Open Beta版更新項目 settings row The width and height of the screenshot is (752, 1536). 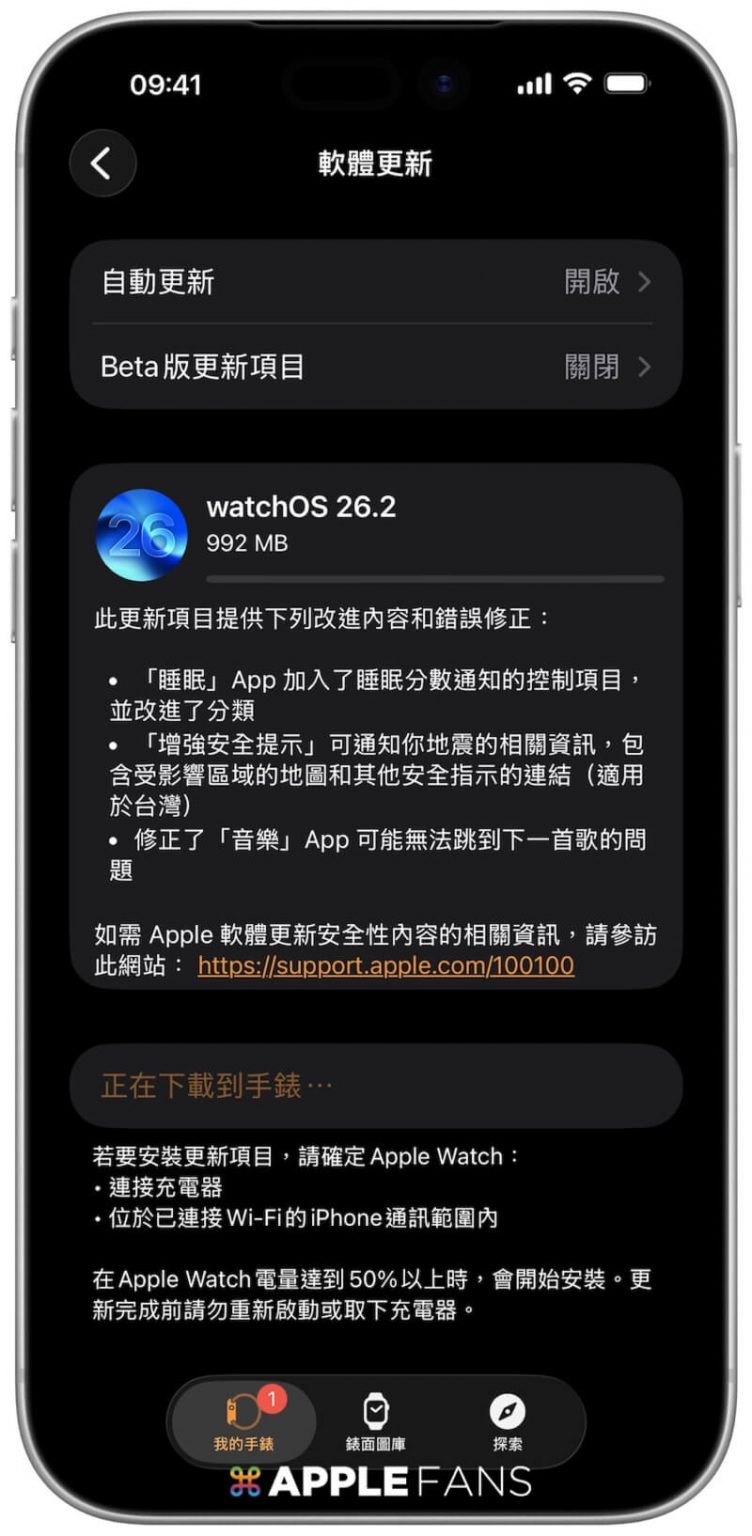375,367
